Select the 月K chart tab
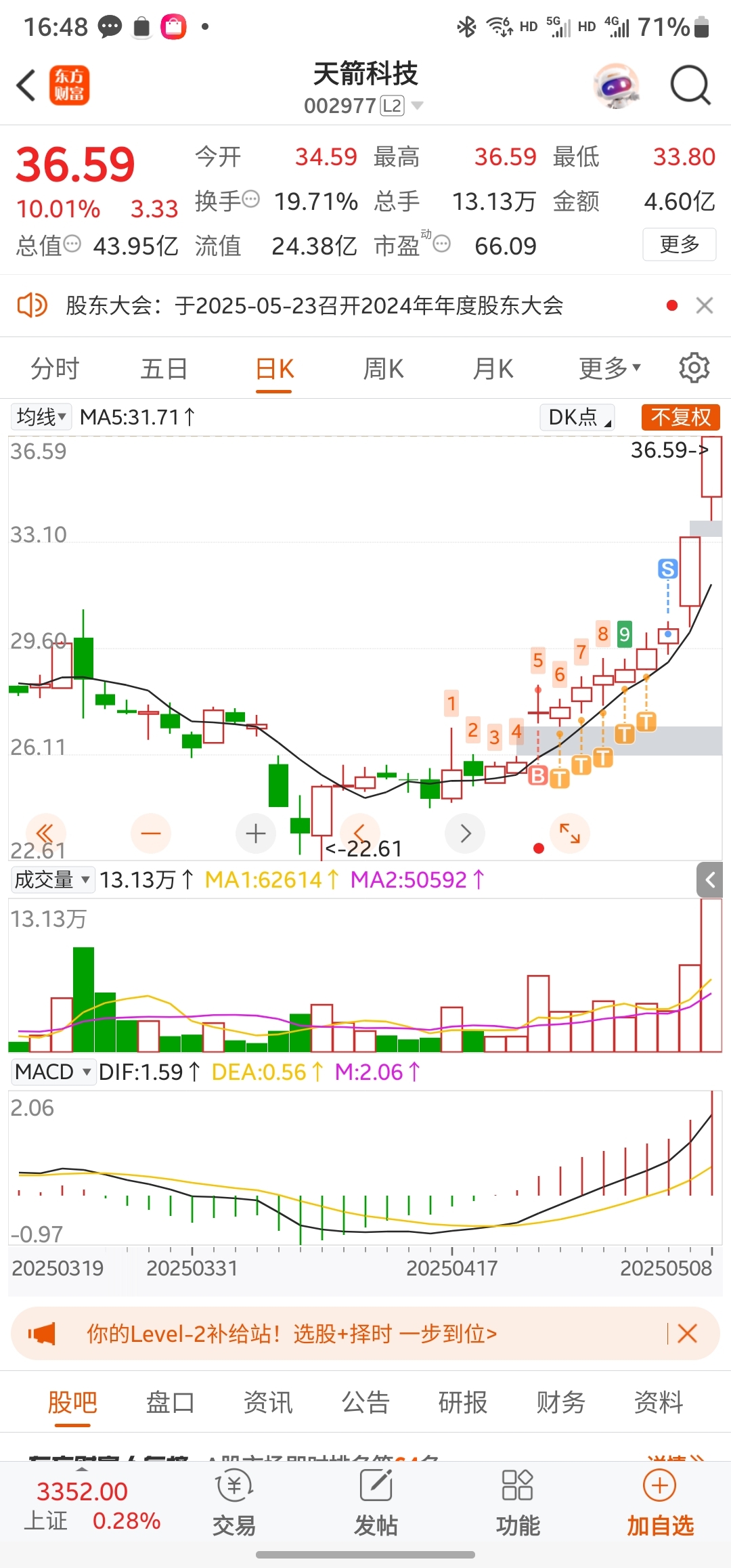This screenshot has height=1568, width=731. (x=493, y=369)
